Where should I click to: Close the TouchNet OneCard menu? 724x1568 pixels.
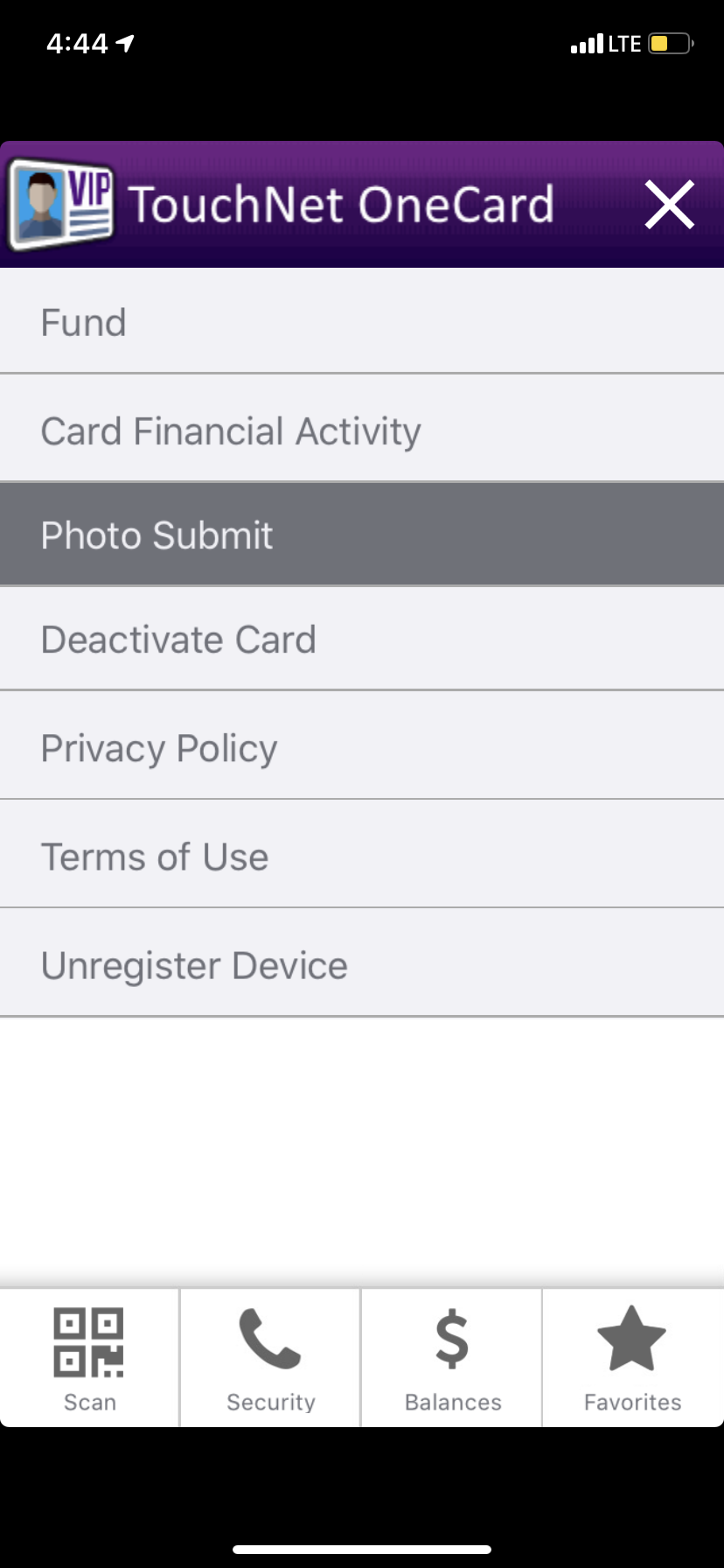669,205
